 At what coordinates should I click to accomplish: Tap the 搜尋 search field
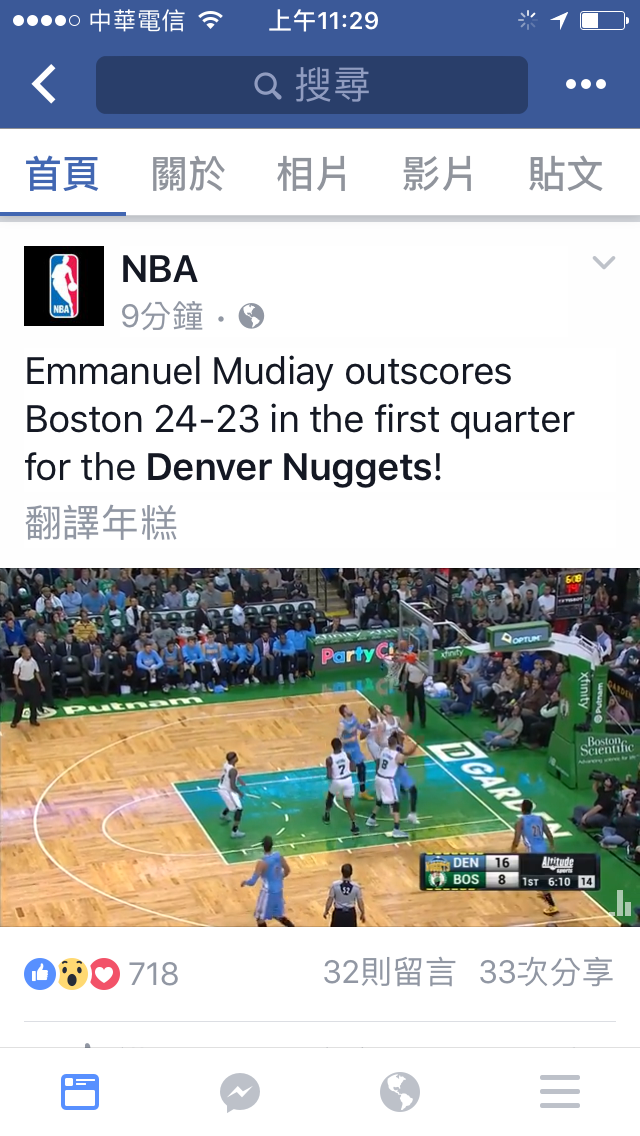pos(311,85)
